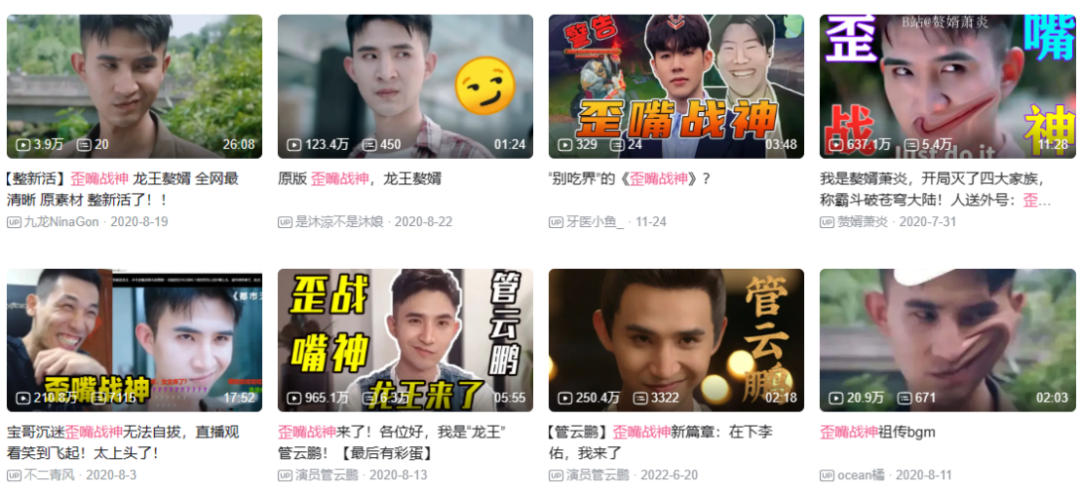The width and height of the screenshot is (1080, 494).
Task: Open the 26:08 video by 九龙NinaGon
Action: click(x=134, y=85)
